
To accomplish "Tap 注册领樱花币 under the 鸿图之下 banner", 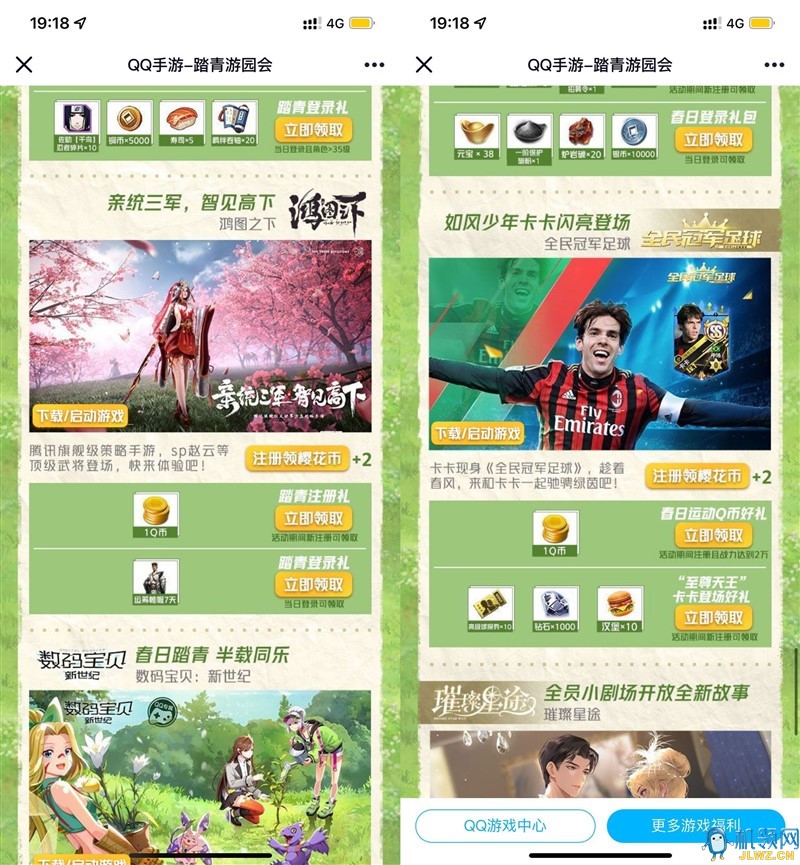I will click(x=297, y=459).
